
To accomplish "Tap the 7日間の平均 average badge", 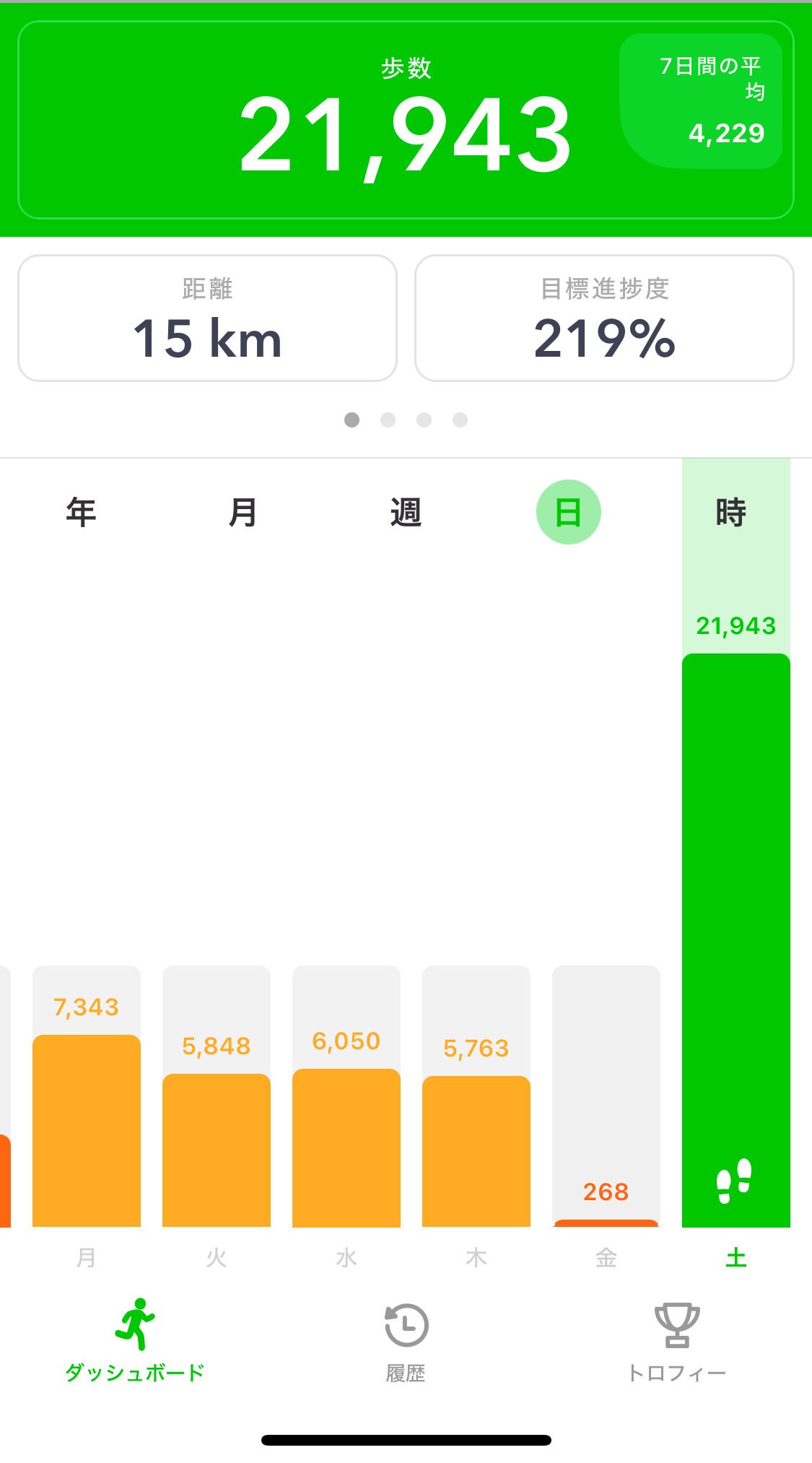I will [701, 101].
